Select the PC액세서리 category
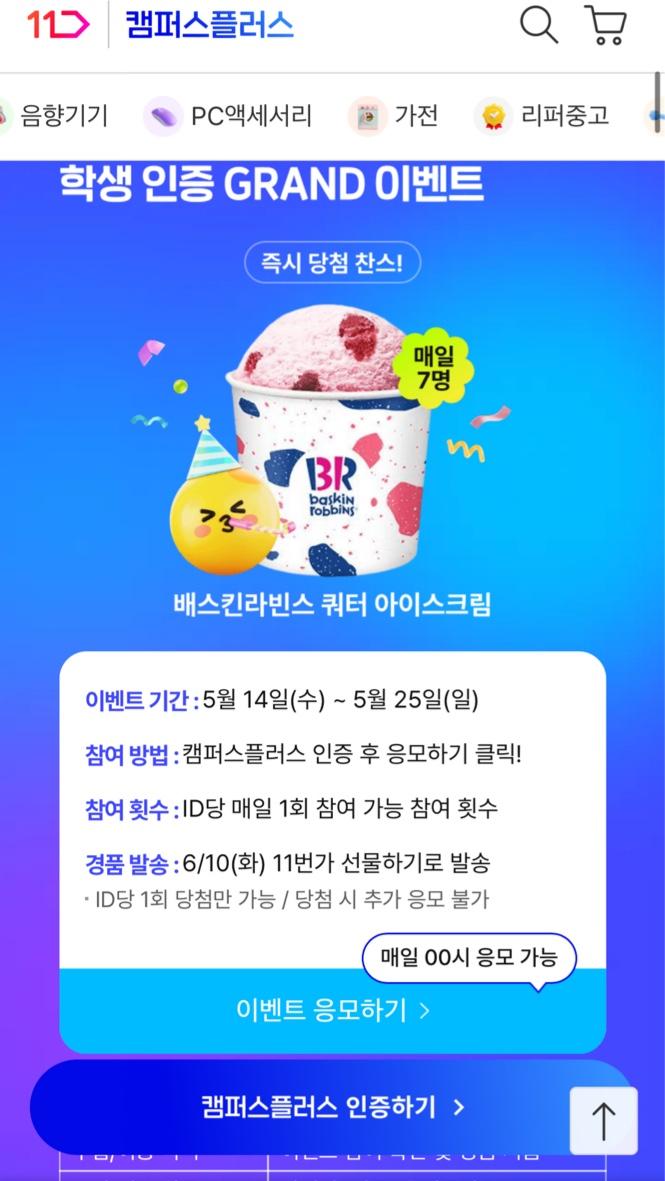The height and width of the screenshot is (1181, 665). click(x=230, y=116)
